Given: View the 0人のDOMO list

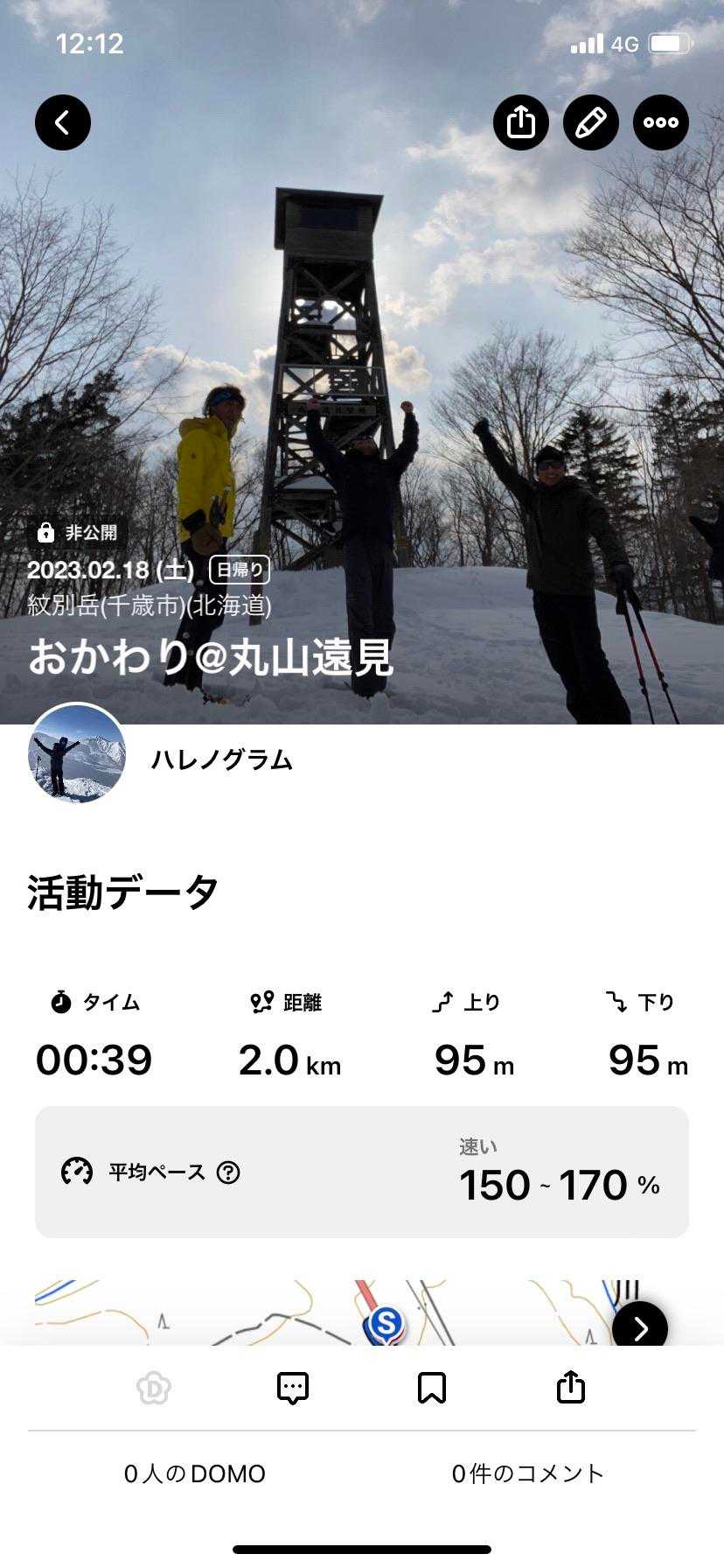Looking at the screenshot, I should coord(195,1474).
